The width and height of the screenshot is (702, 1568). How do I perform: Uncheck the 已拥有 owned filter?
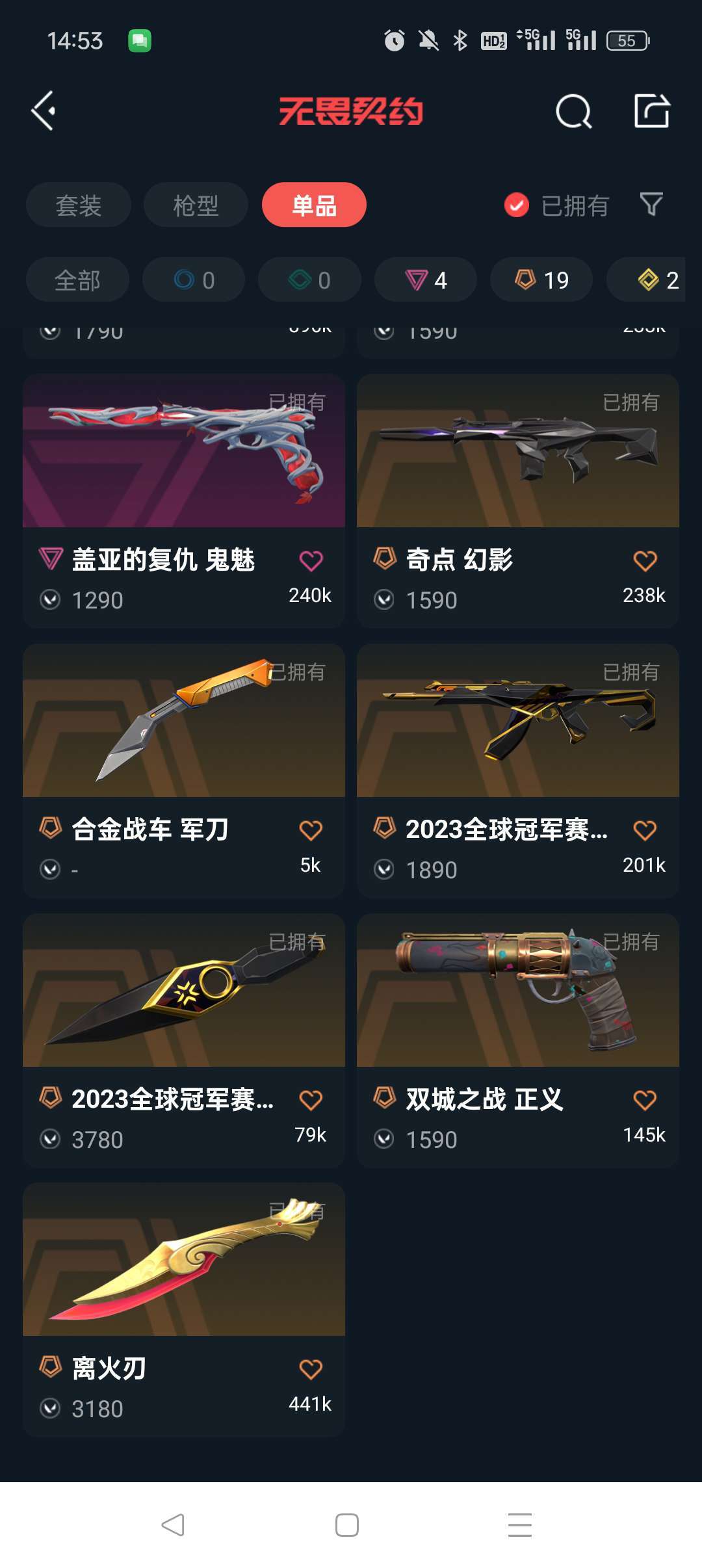(517, 205)
